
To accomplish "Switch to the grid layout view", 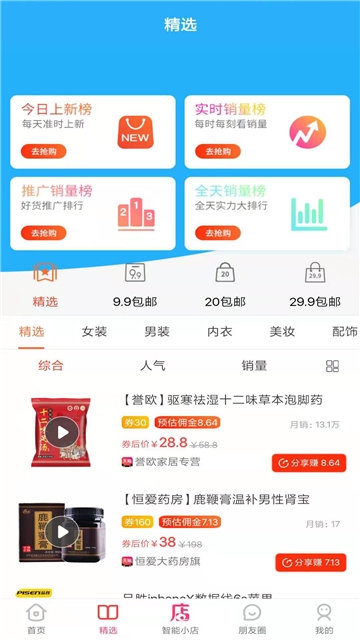I will [332, 366].
